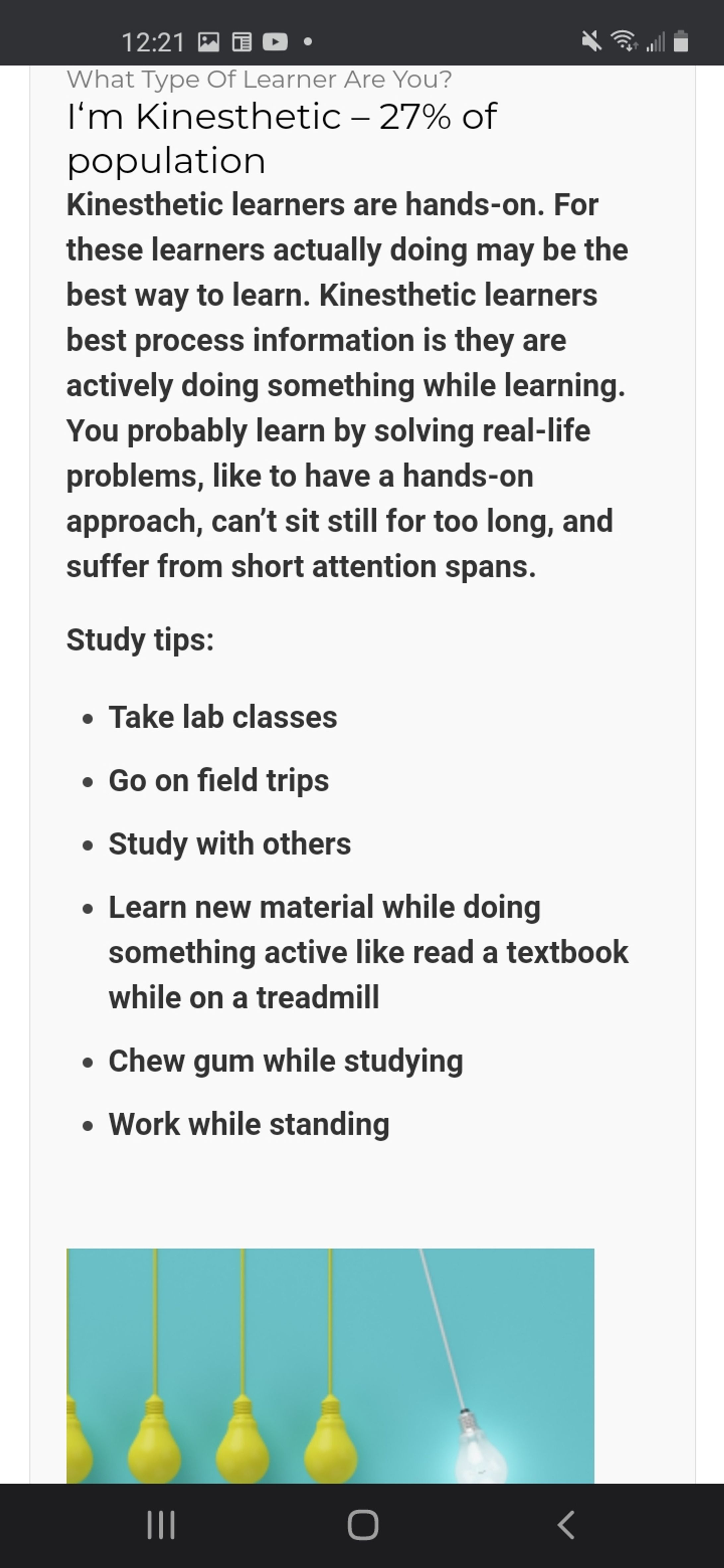The height and width of the screenshot is (1568, 724).
Task: Tap the small dot notification indicator
Action: 308,42
